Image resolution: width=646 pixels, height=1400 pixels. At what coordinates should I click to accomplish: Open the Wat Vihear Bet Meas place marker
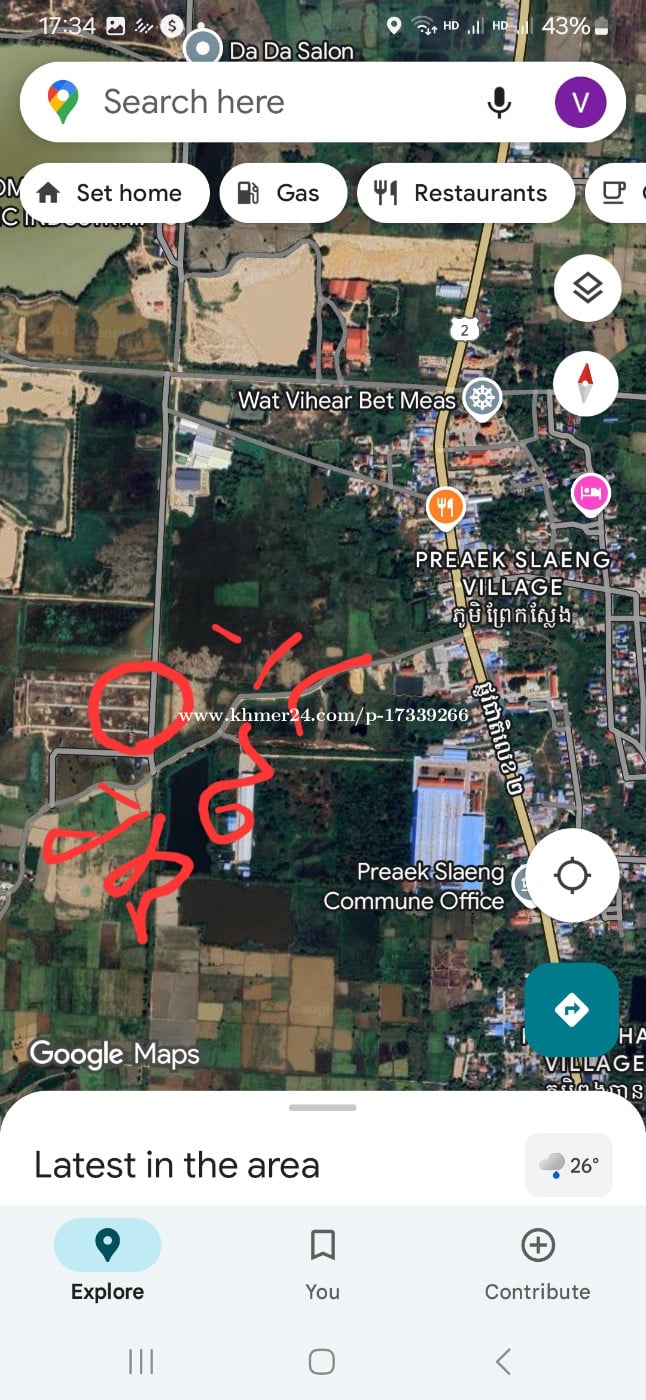tap(484, 400)
